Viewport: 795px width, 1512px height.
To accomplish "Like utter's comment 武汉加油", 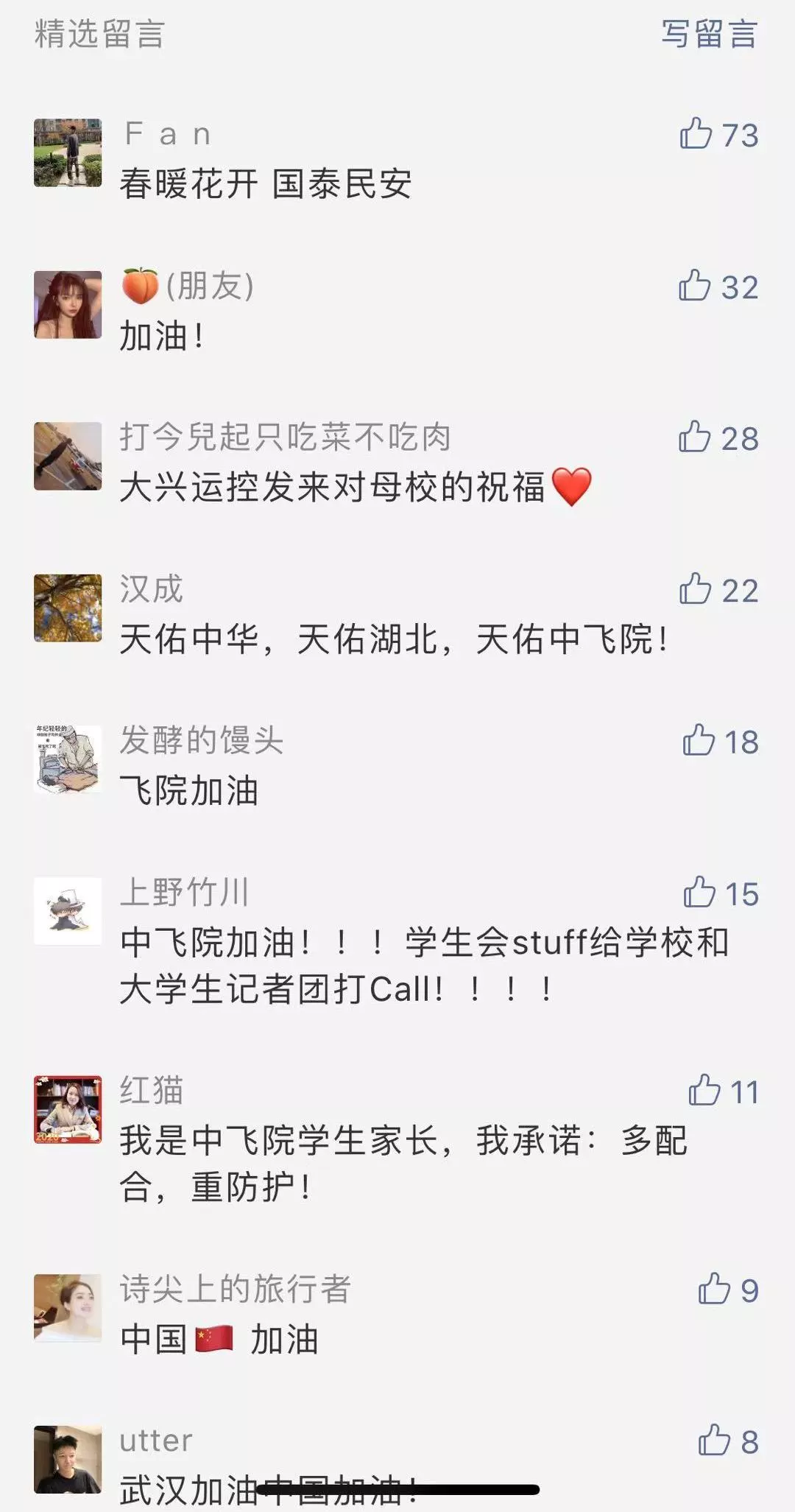I will pyautogui.click(x=714, y=1441).
